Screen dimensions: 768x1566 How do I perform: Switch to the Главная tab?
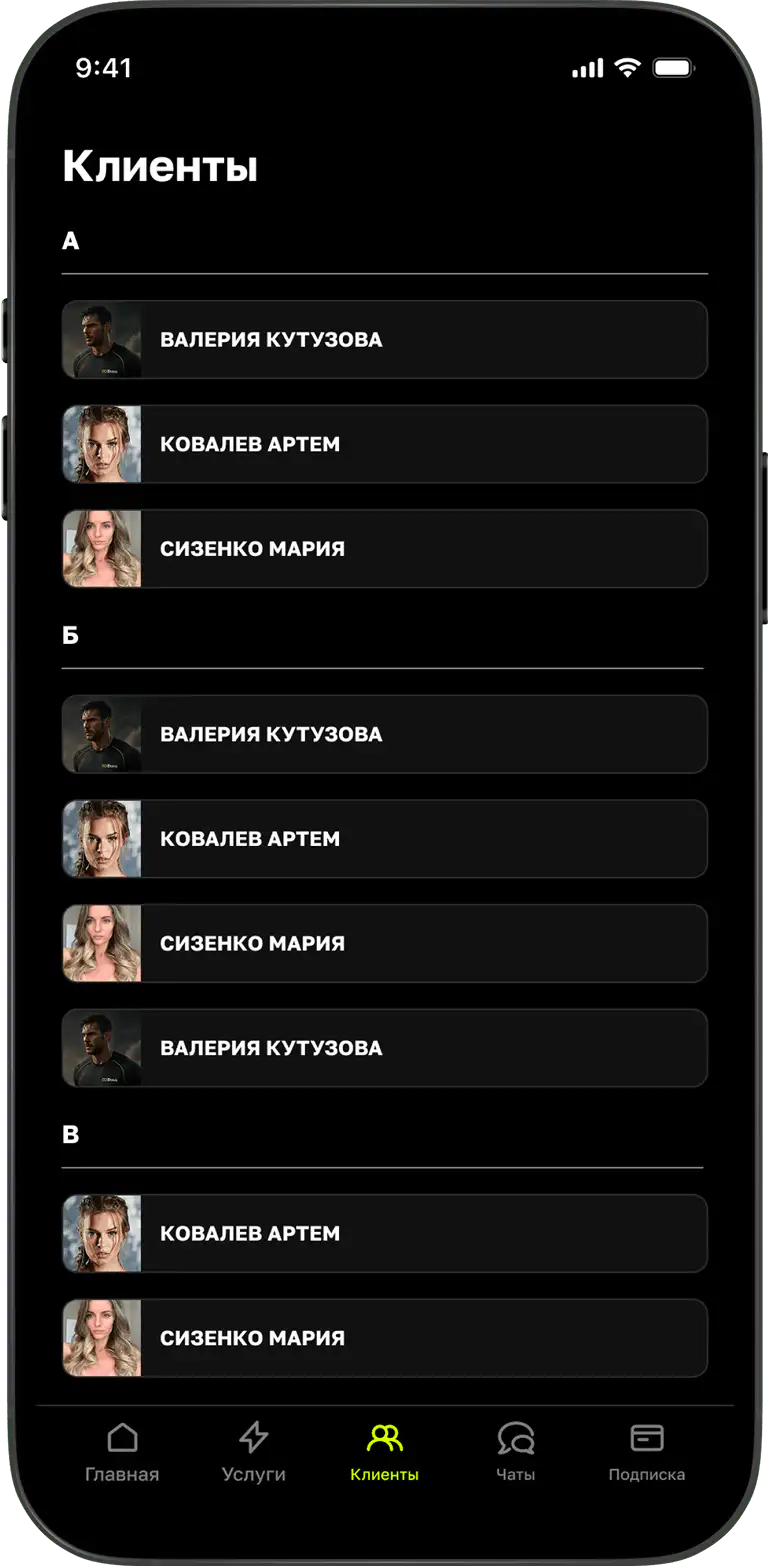pyautogui.click(x=122, y=1452)
